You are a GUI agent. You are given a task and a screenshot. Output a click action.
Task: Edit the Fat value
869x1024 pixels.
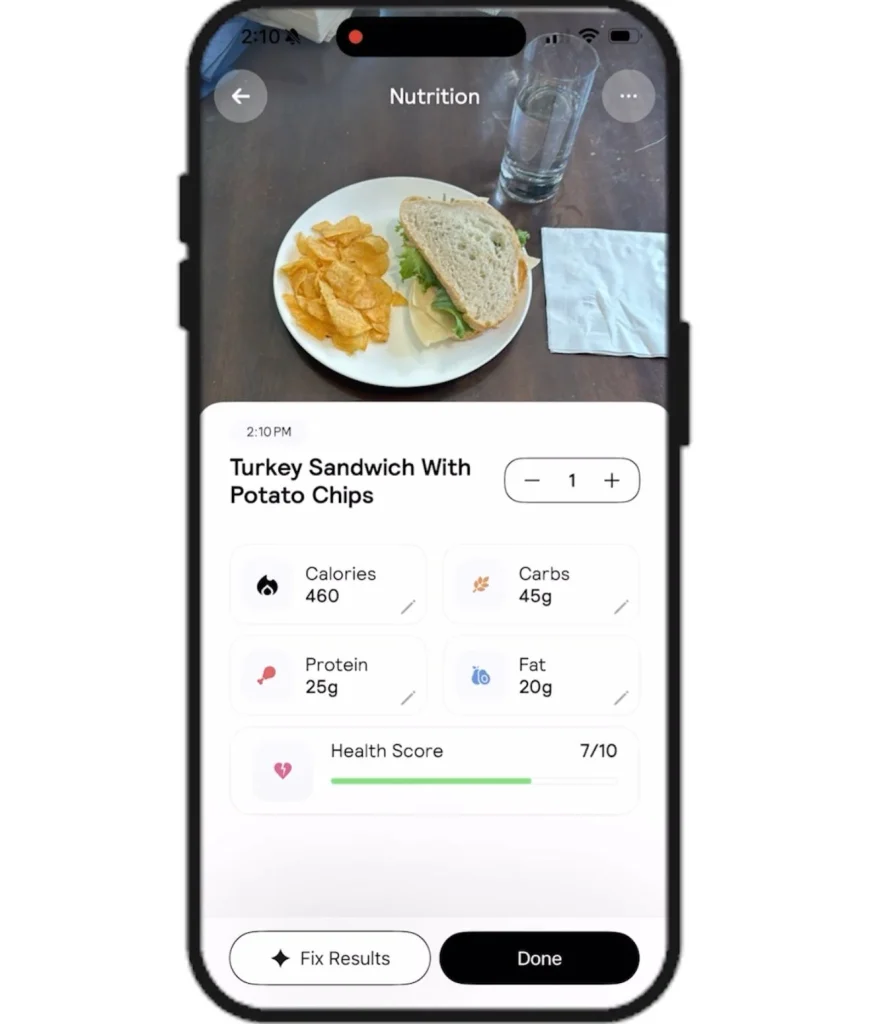[x=621, y=698]
